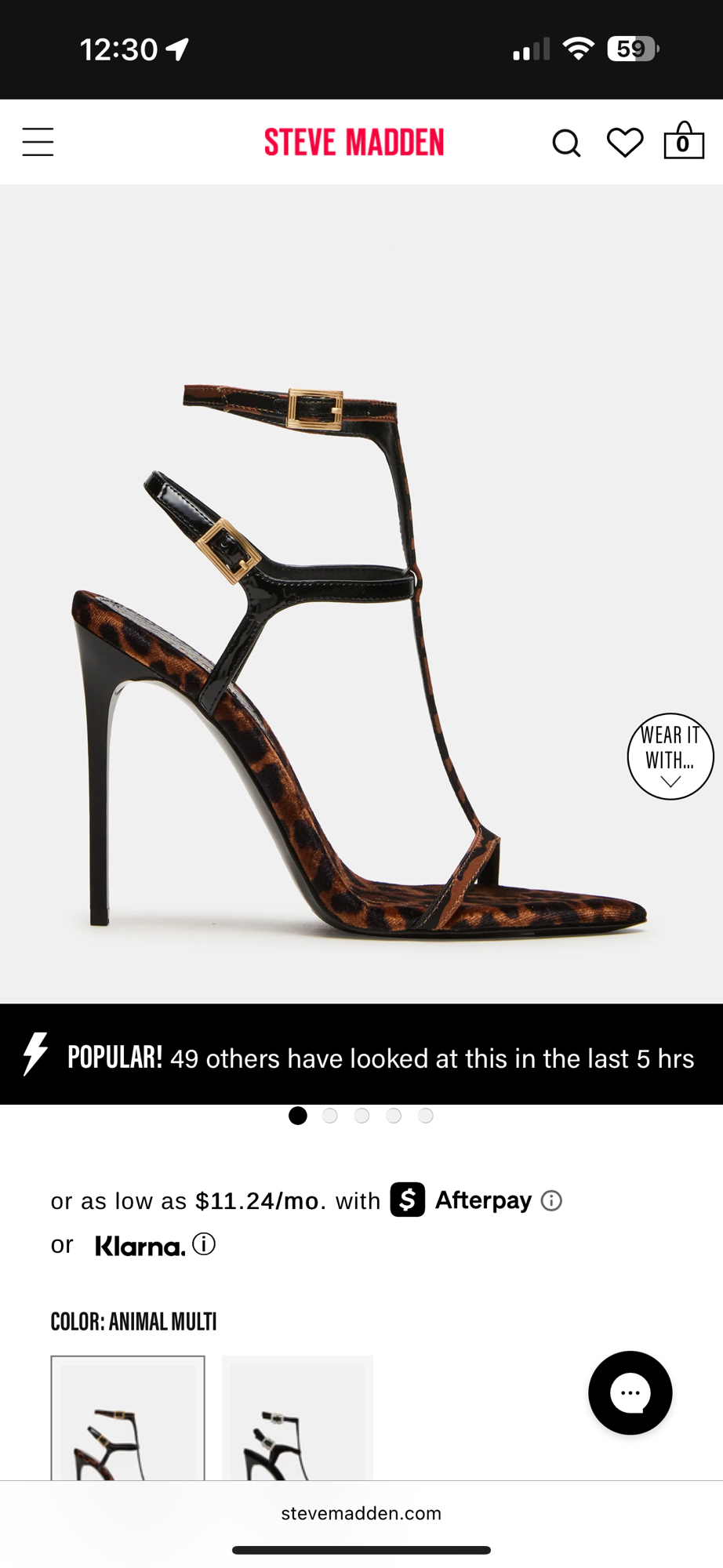This screenshot has height=1568, width=723.
Task: Select the Animal Multi color swatch
Action: 128,1419
